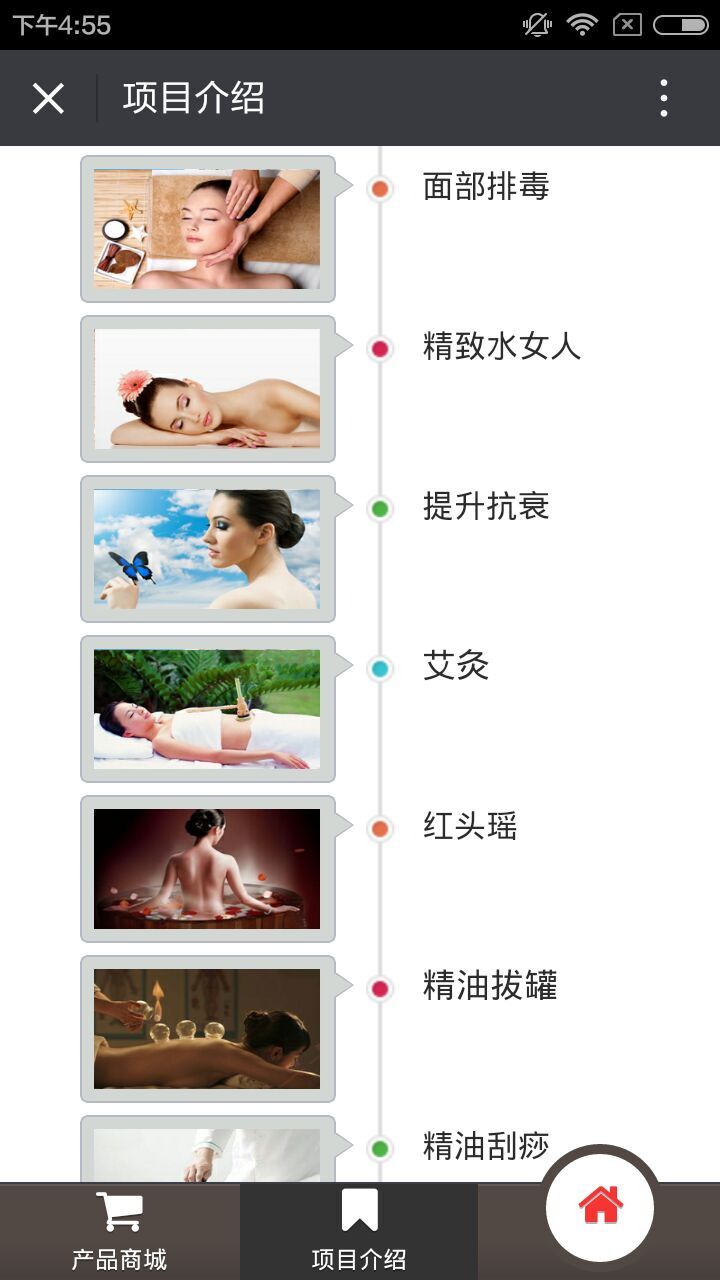Open the 红头瑶 project image

click(207, 869)
